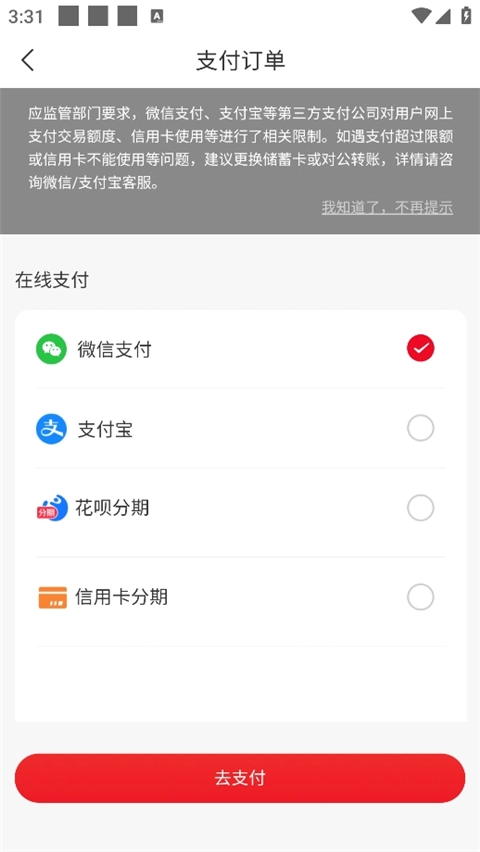The height and width of the screenshot is (852, 480).
Task: Go back from the 支付订单 page
Action: tap(28, 60)
